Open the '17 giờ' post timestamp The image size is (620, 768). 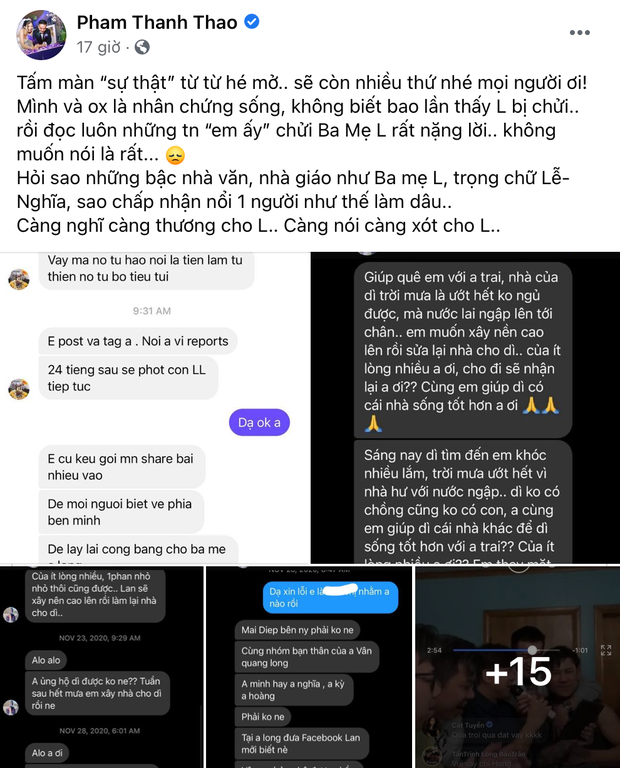(99, 47)
